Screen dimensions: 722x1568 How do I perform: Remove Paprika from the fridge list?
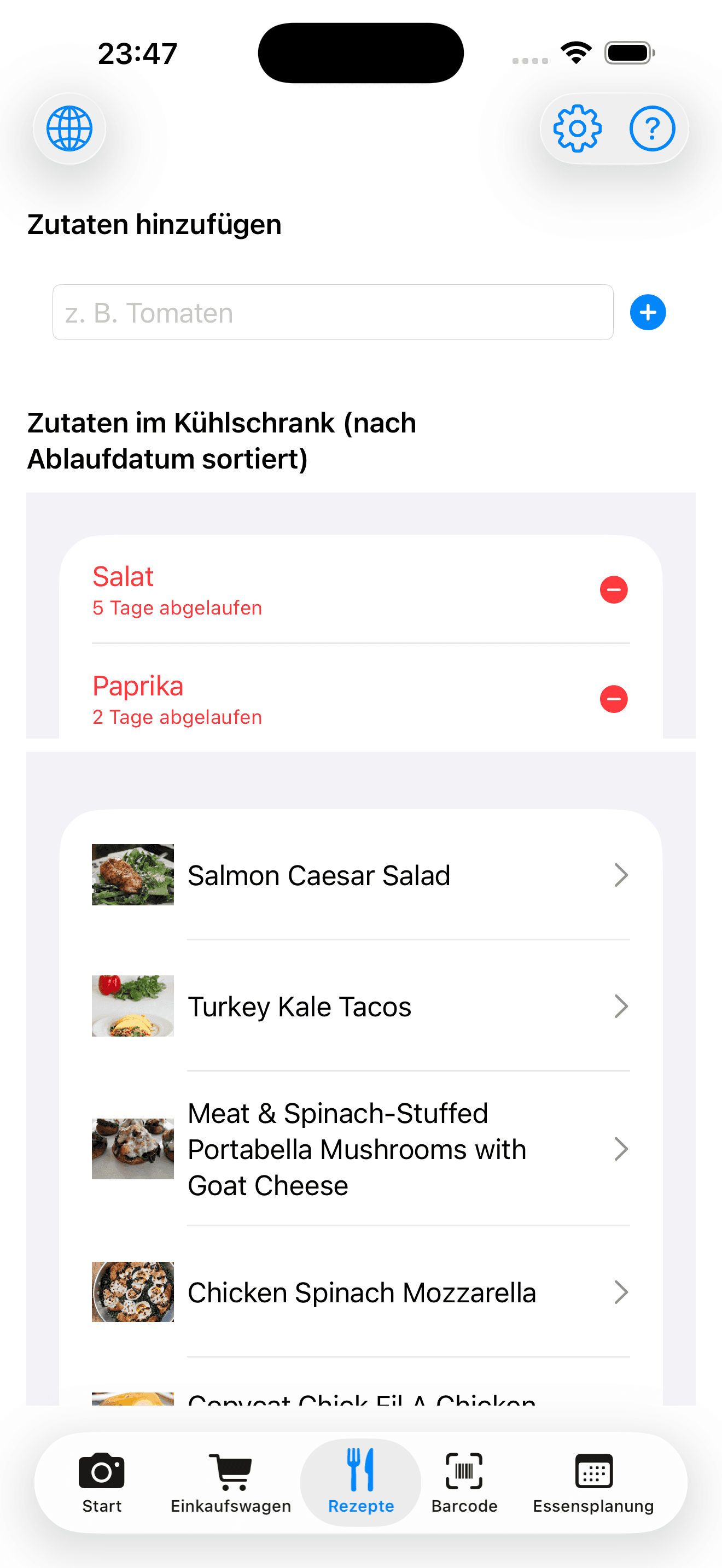tap(614, 699)
